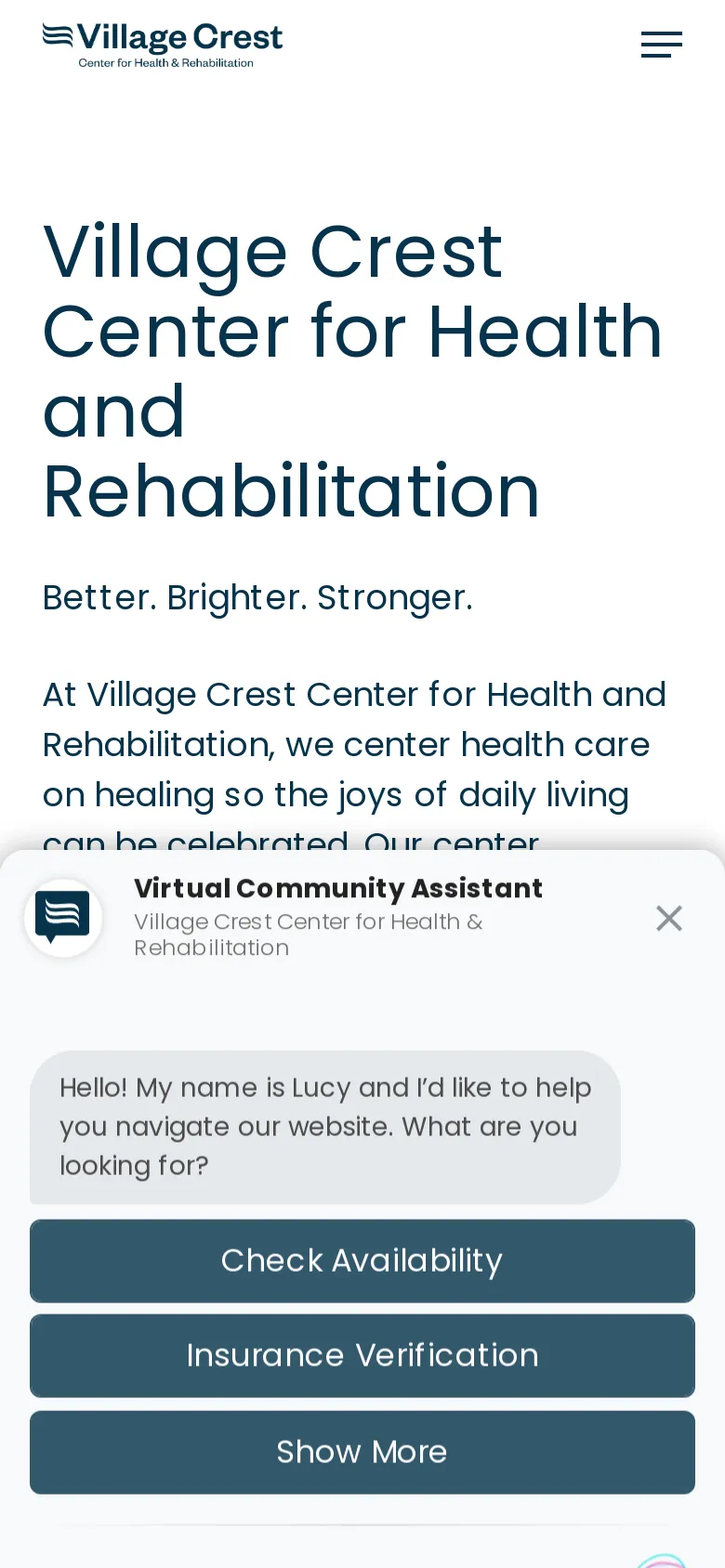
Task: Click the wave mark beside the Village Crest wordmark
Action: 57,37
